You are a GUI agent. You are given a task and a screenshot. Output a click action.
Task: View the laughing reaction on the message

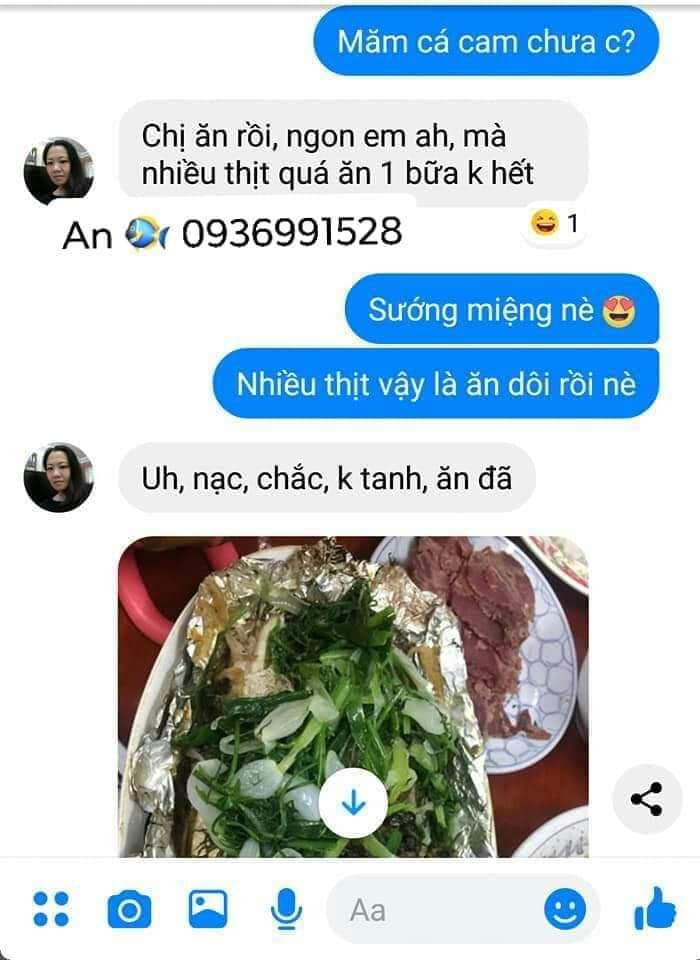(556, 225)
